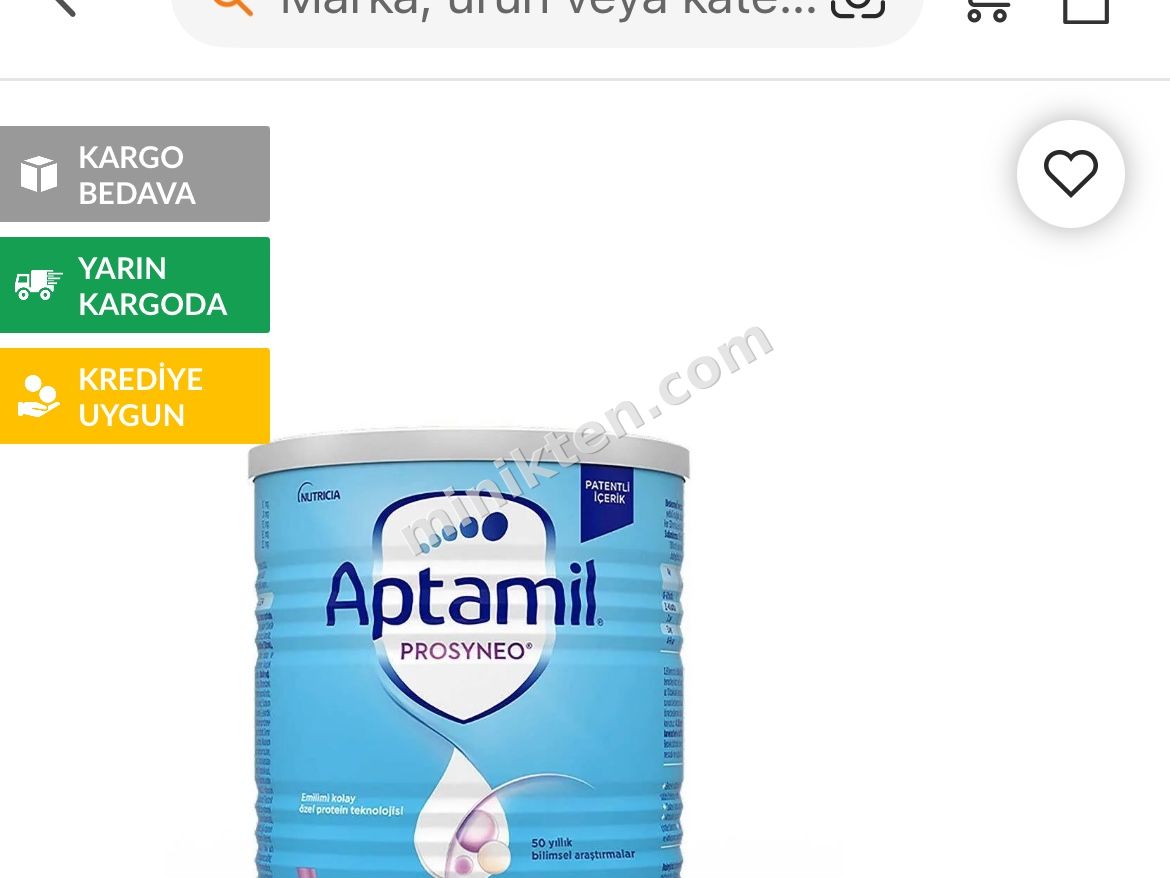Go back using the arrow at top
The height and width of the screenshot is (878, 1170).
pyautogui.click(x=64, y=7)
